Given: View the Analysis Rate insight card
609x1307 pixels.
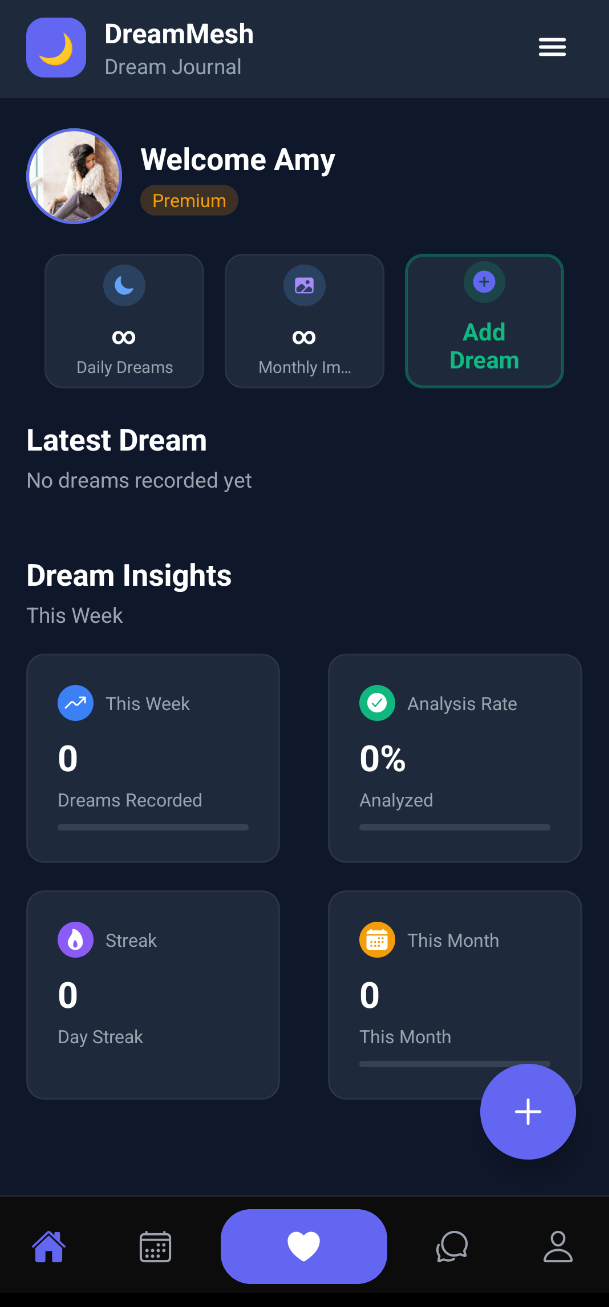Looking at the screenshot, I should click(x=455, y=758).
